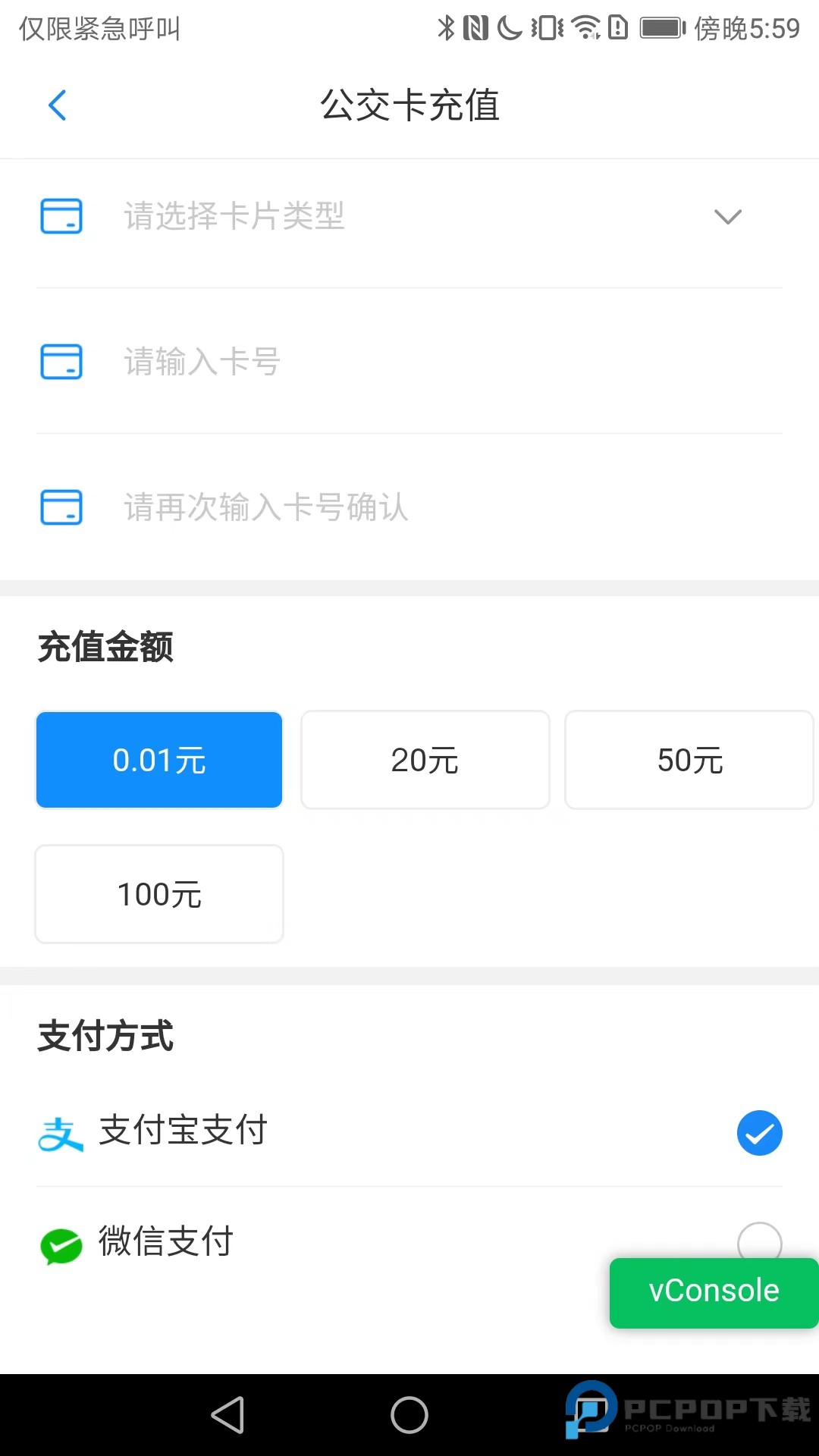Click the WeChat Pay logo icon
Image resolution: width=819 pixels, height=1456 pixels.
(61, 1242)
